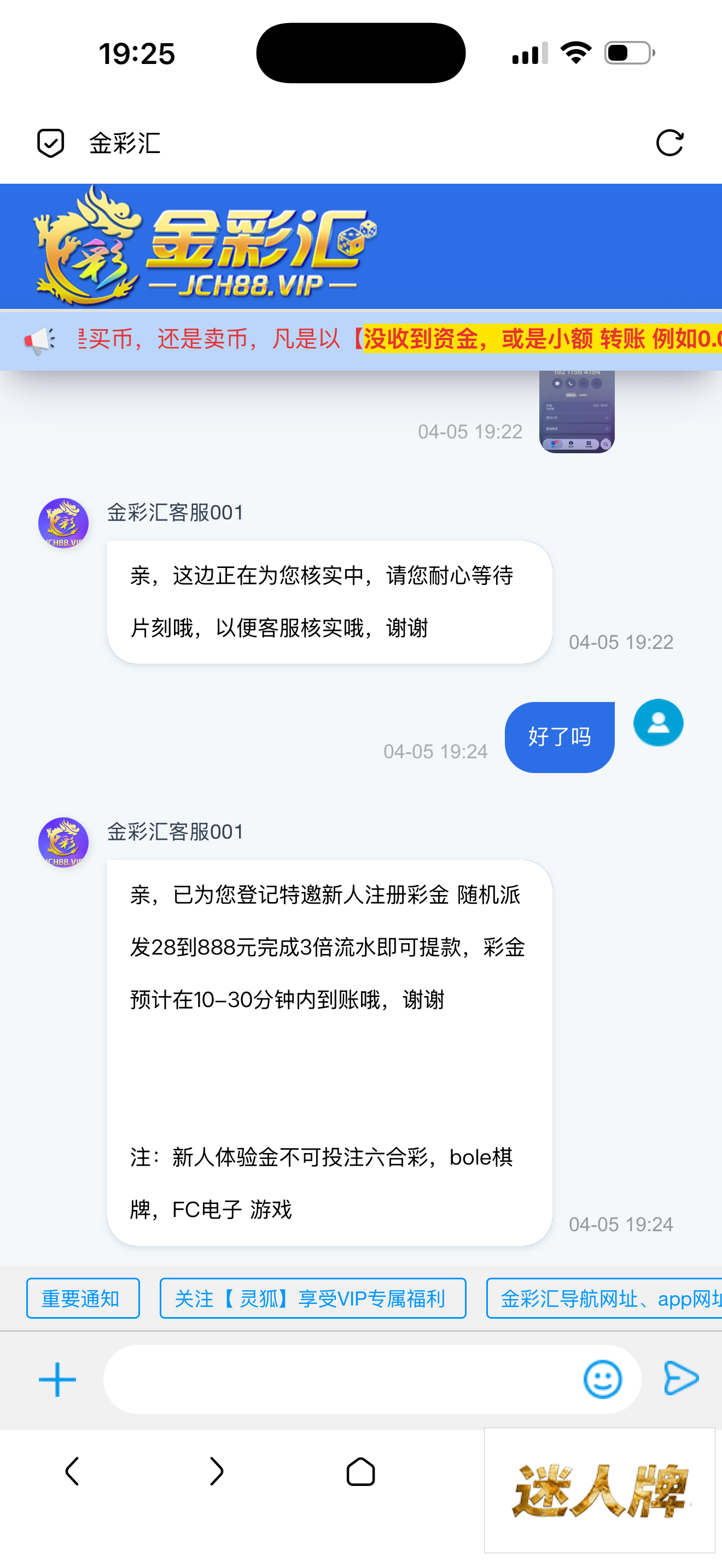Open the site security shield icon
The image size is (722, 1568).
pos(50,144)
